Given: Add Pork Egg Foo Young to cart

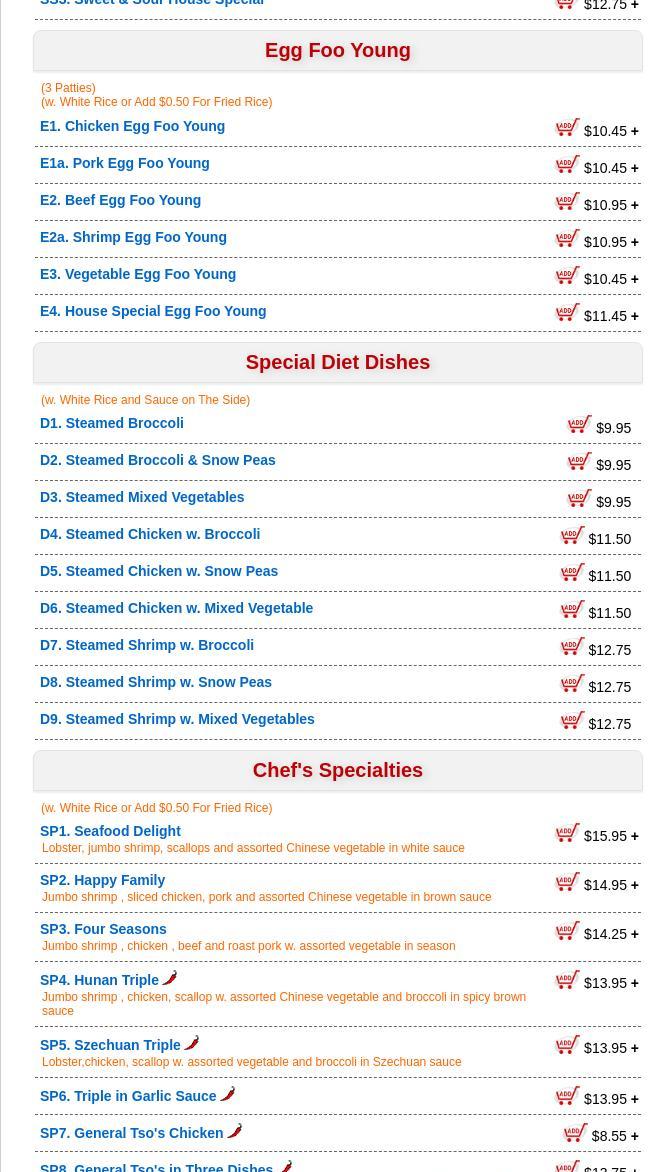Looking at the screenshot, I should (x=568, y=165).
